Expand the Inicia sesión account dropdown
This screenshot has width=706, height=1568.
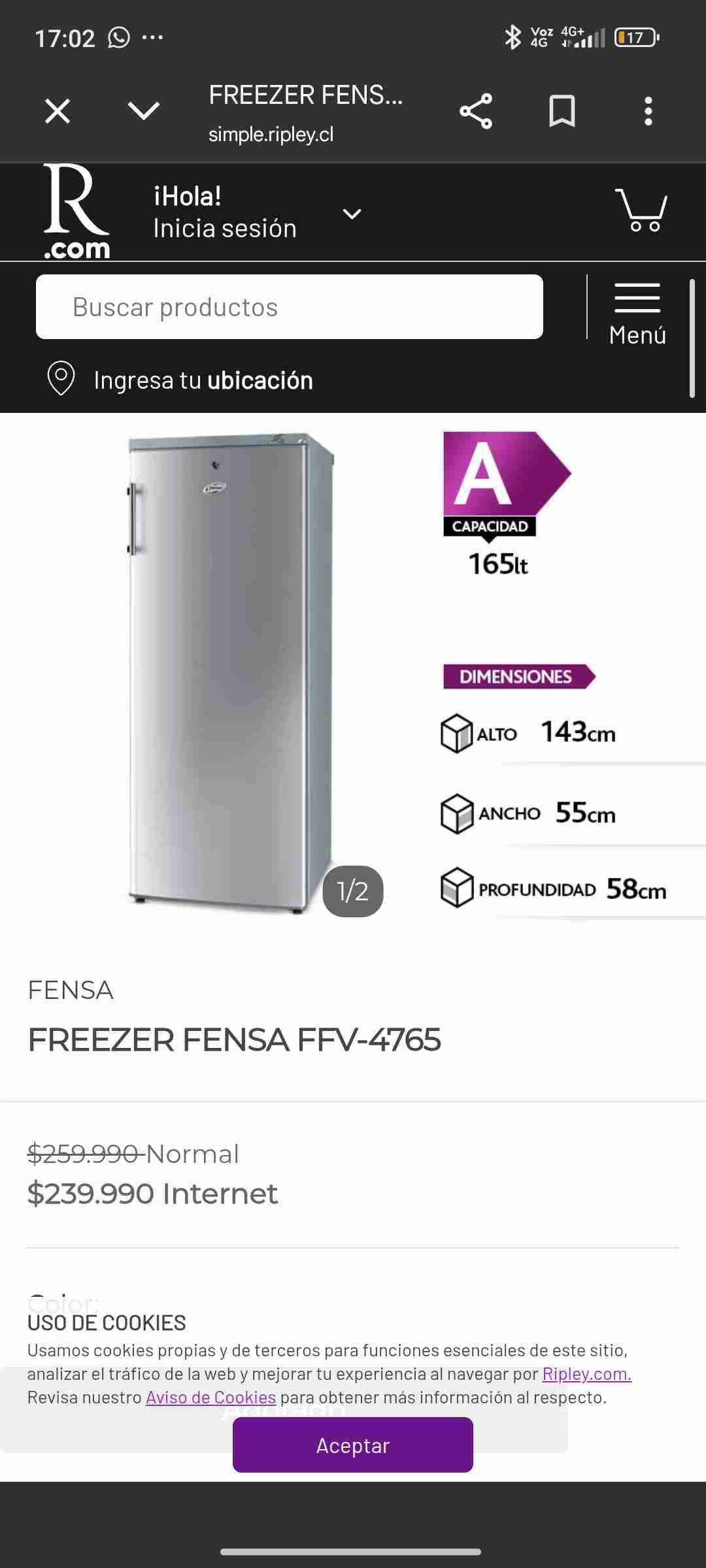351,214
